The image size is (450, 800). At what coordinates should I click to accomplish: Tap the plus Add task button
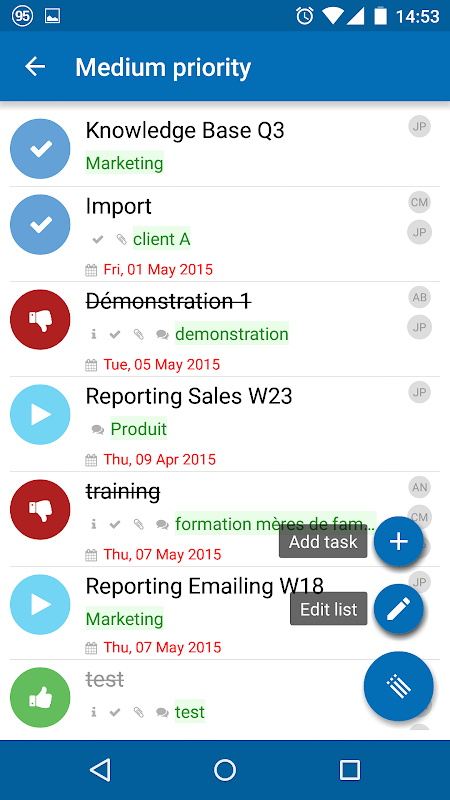tap(398, 541)
